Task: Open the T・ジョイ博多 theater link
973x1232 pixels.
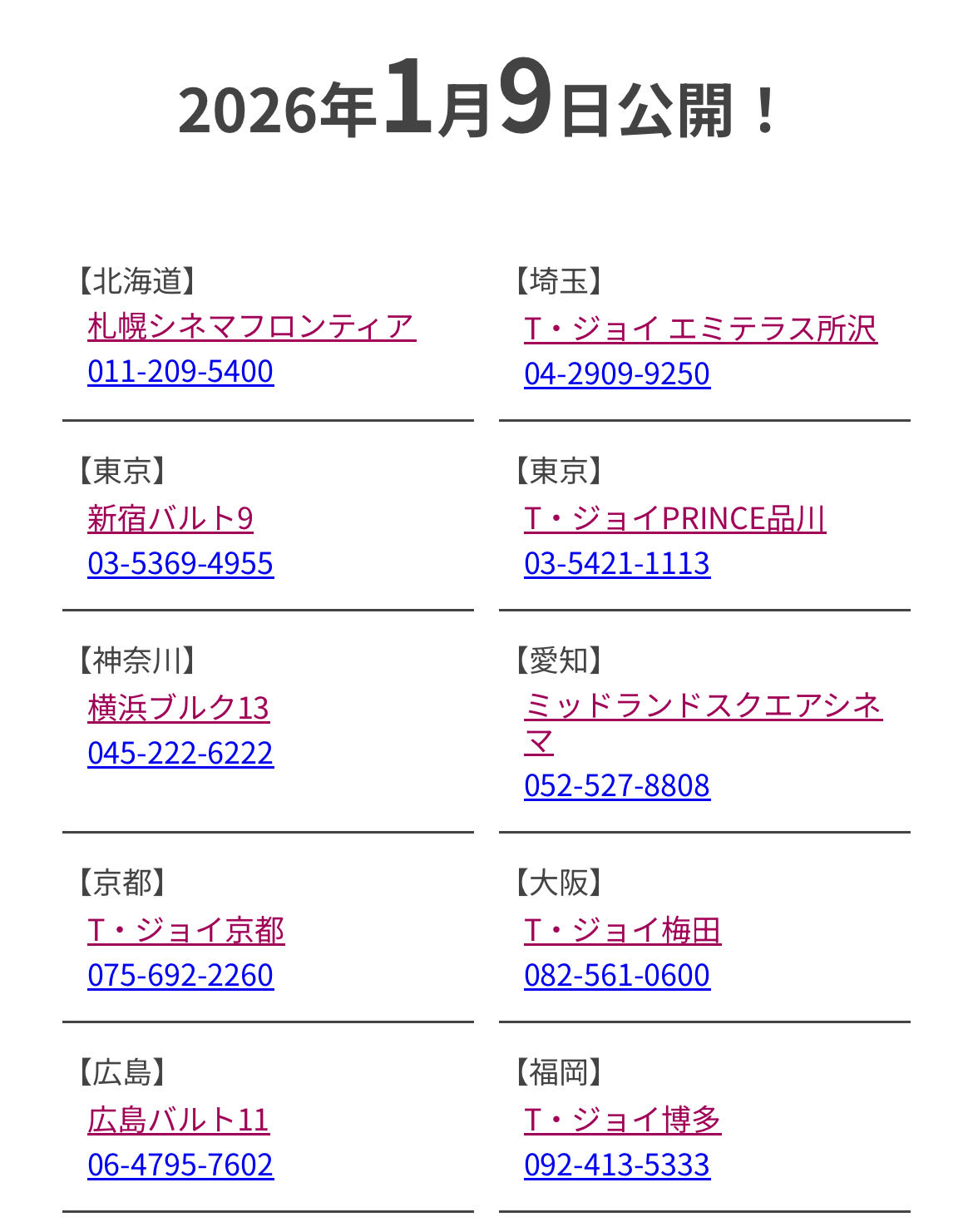Action: click(x=622, y=1120)
